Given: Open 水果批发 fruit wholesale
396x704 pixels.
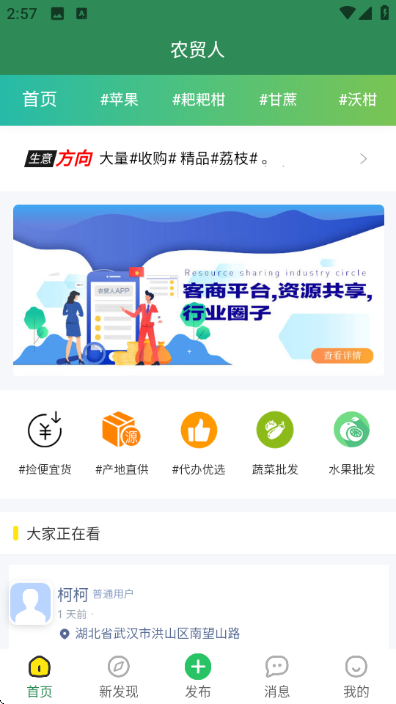Looking at the screenshot, I should tap(352, 444).
